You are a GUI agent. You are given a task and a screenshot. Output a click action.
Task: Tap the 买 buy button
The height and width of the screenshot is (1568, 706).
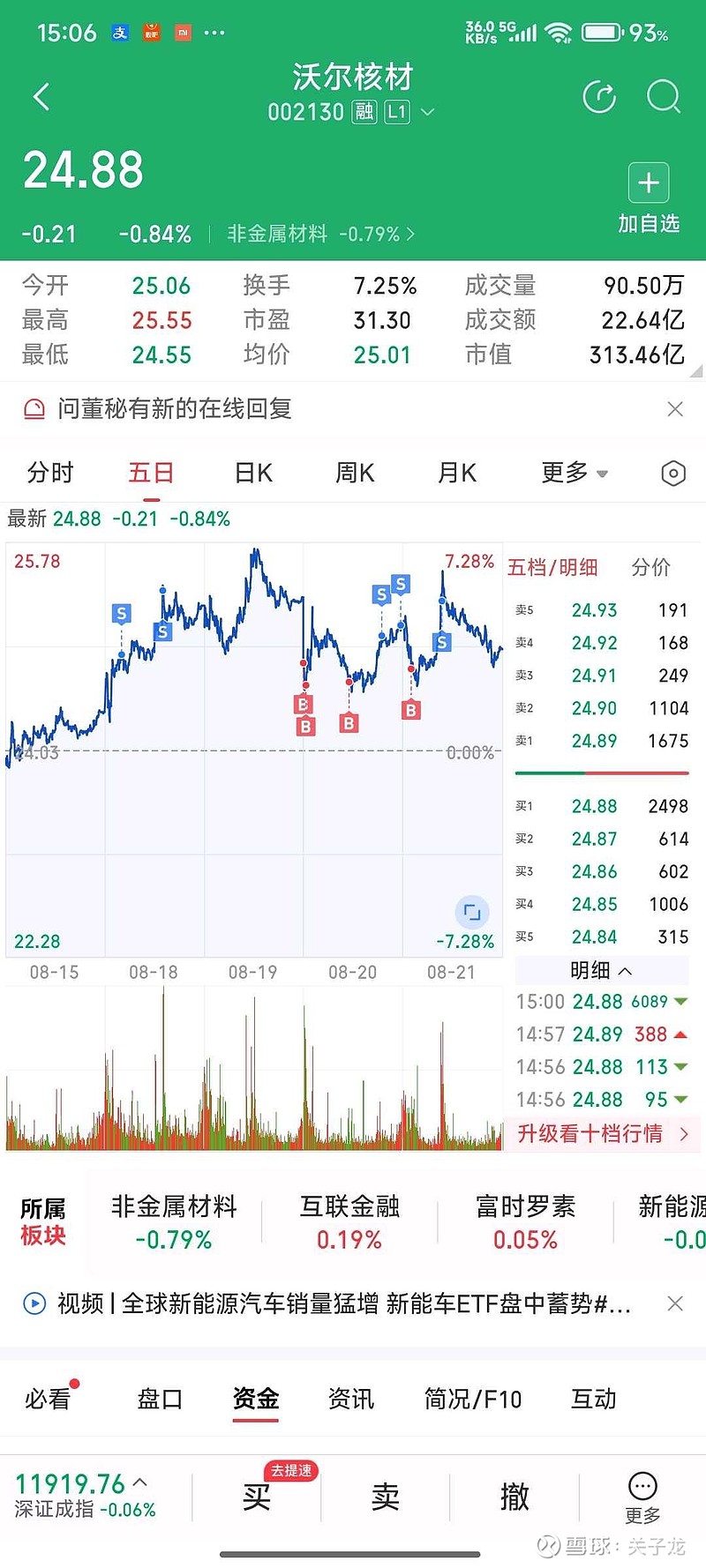[257, 1497]
